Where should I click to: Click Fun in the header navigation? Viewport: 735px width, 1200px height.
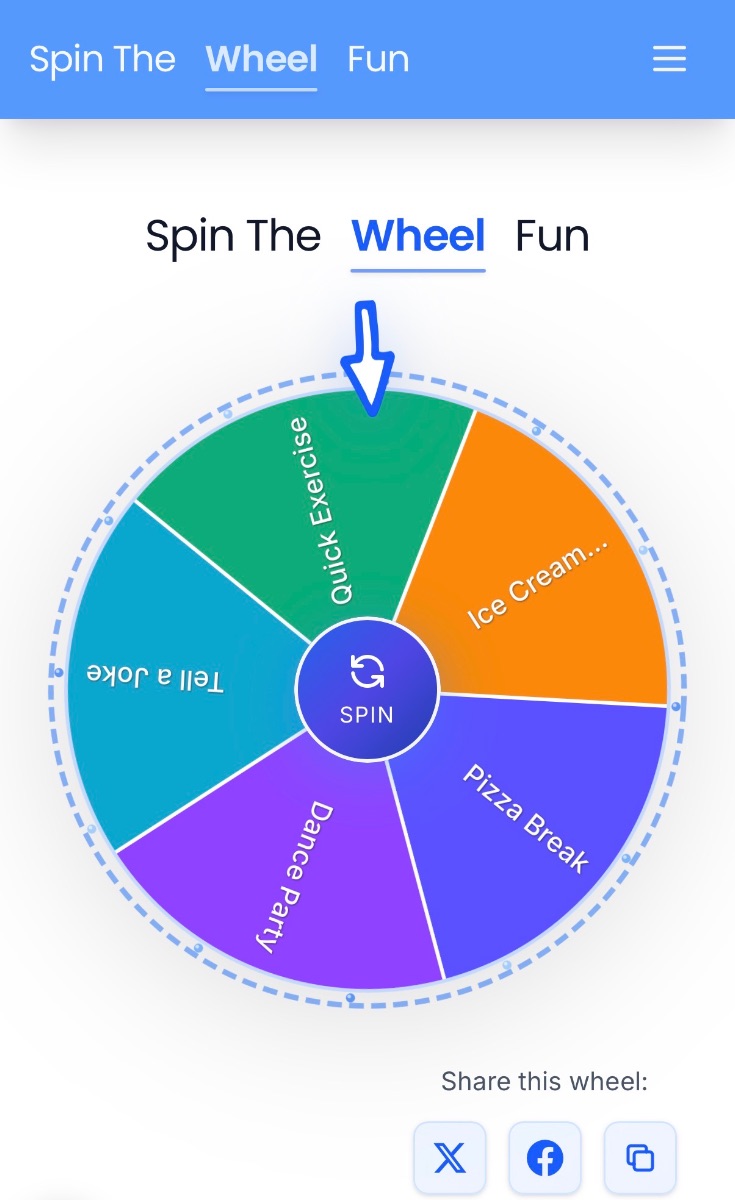378,59
